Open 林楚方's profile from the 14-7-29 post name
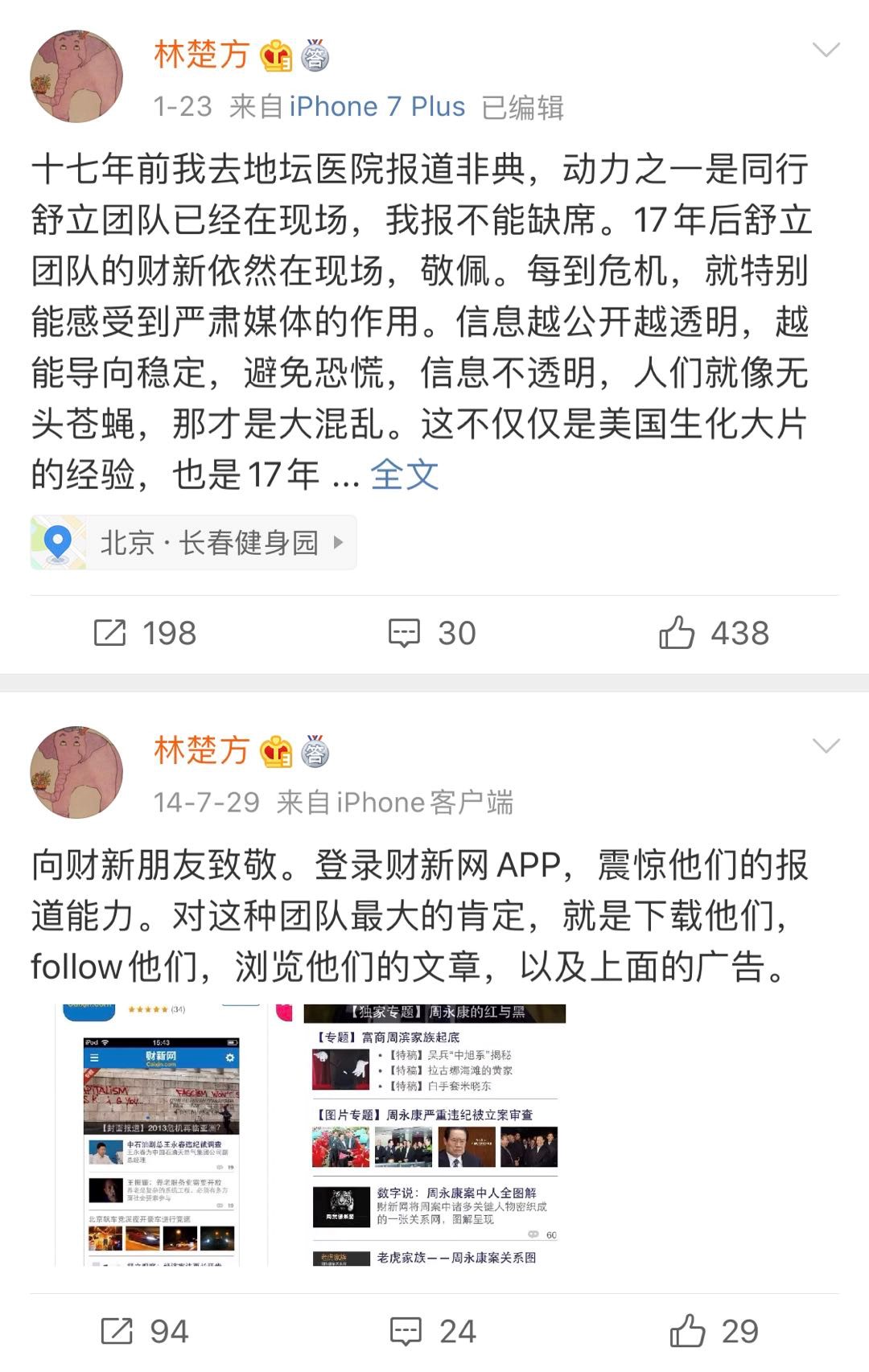The image size is (869, 1372). [201, 750]
